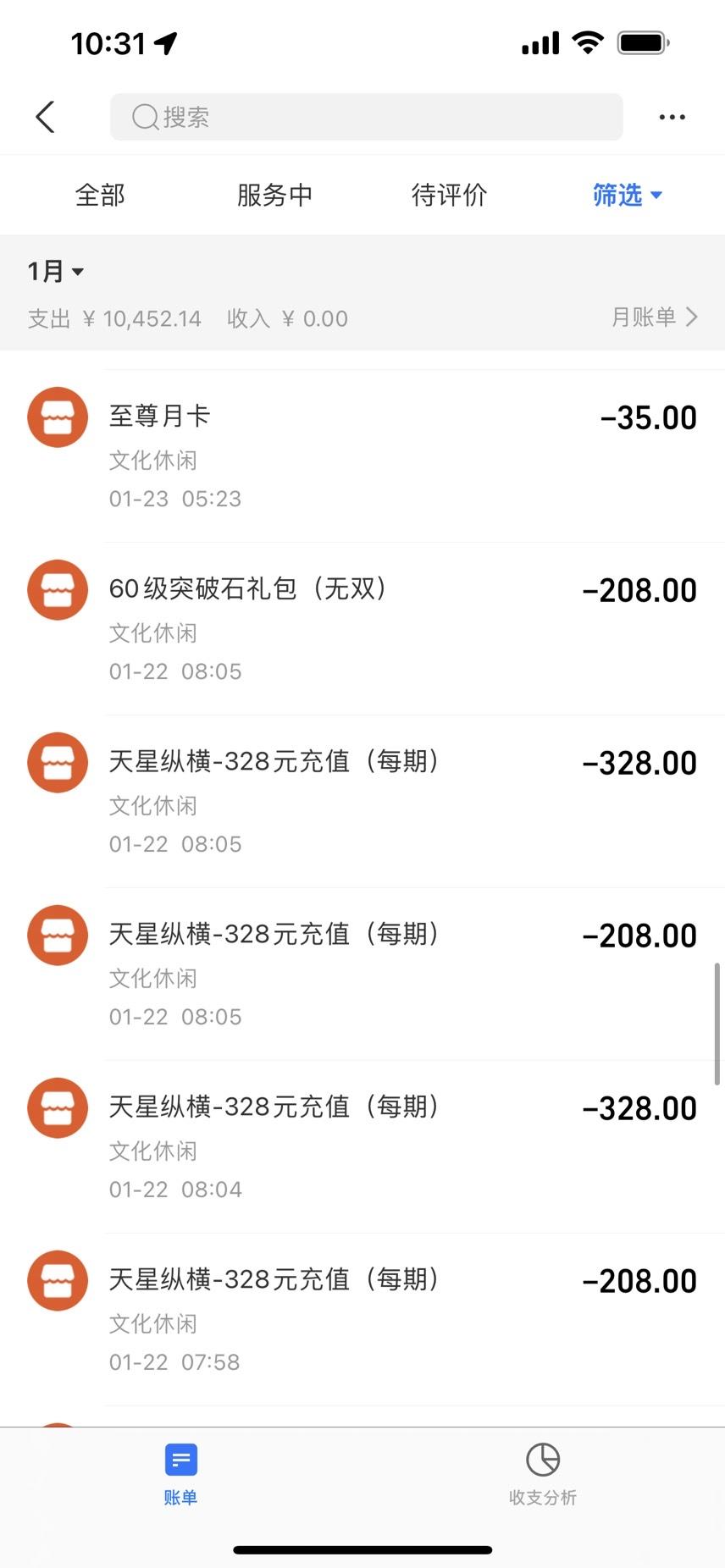Select the 账单 bottom tab
Image resolution: width=725 pixels, height=1568 pixels.
(180, 1475)
